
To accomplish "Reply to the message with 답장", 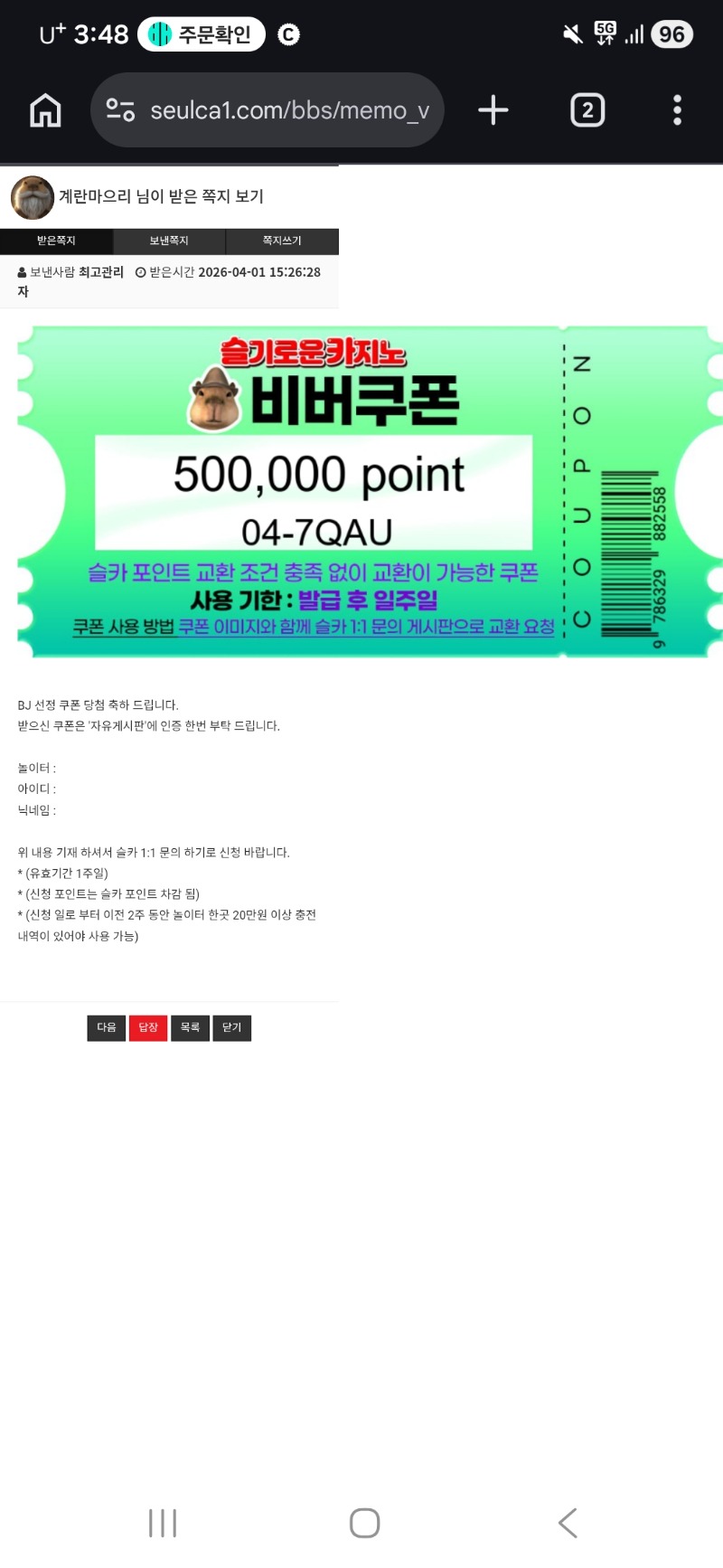I will 148,1027.
